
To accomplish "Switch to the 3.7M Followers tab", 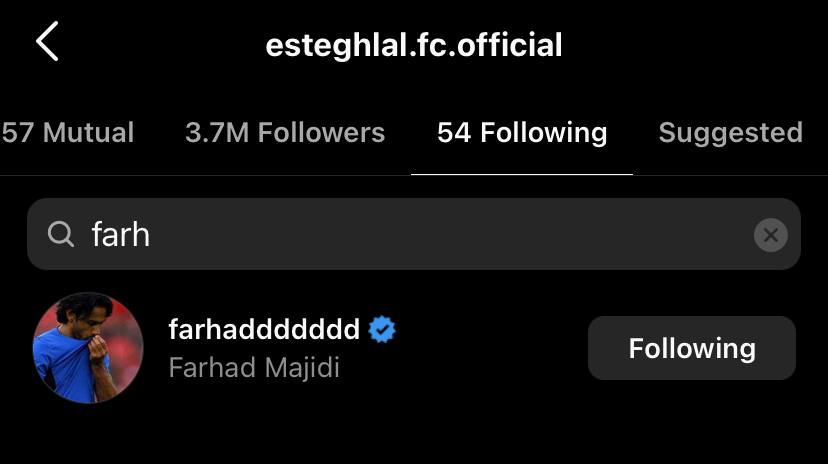I will 285,133.
